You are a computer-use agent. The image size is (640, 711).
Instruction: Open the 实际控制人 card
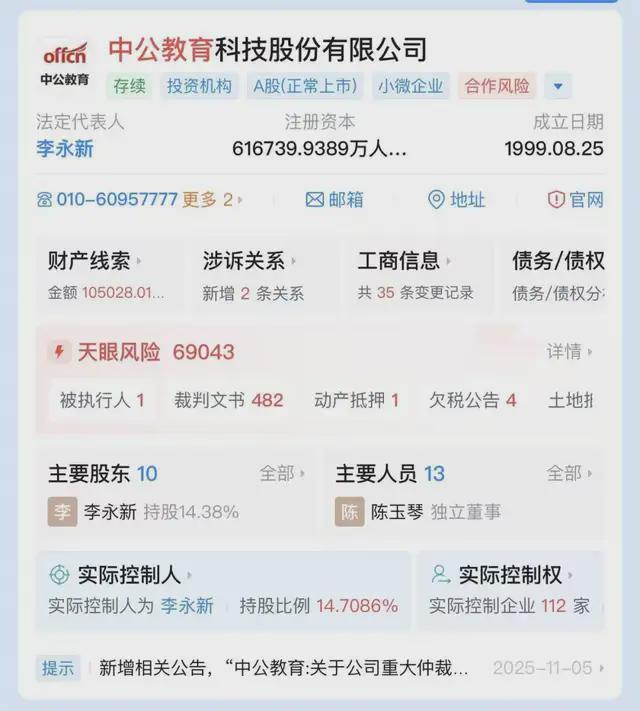click(222, 590)
